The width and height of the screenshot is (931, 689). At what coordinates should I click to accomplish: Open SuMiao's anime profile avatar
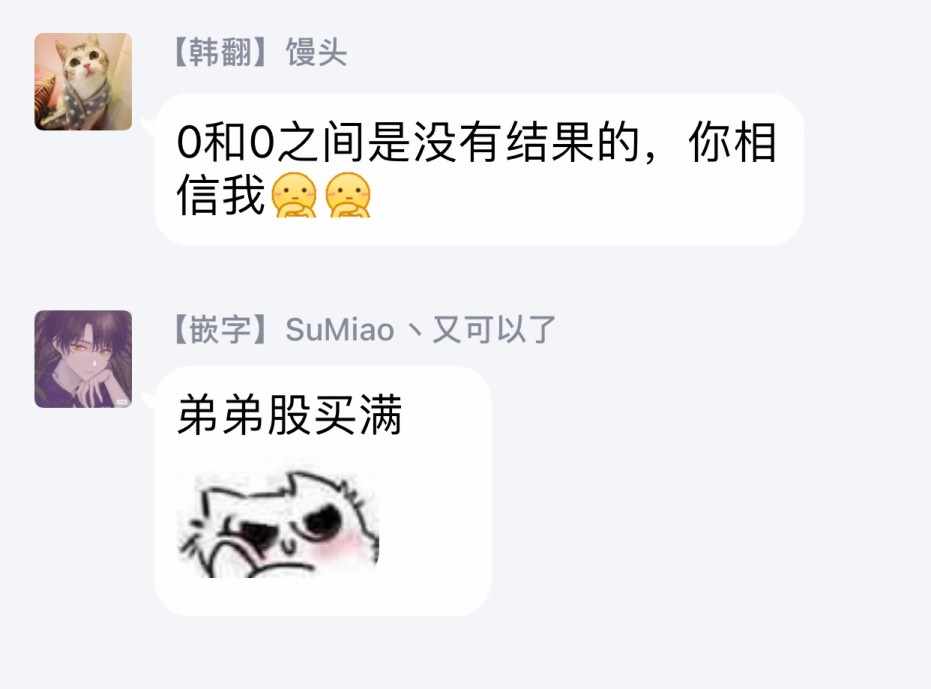(83, 358)
